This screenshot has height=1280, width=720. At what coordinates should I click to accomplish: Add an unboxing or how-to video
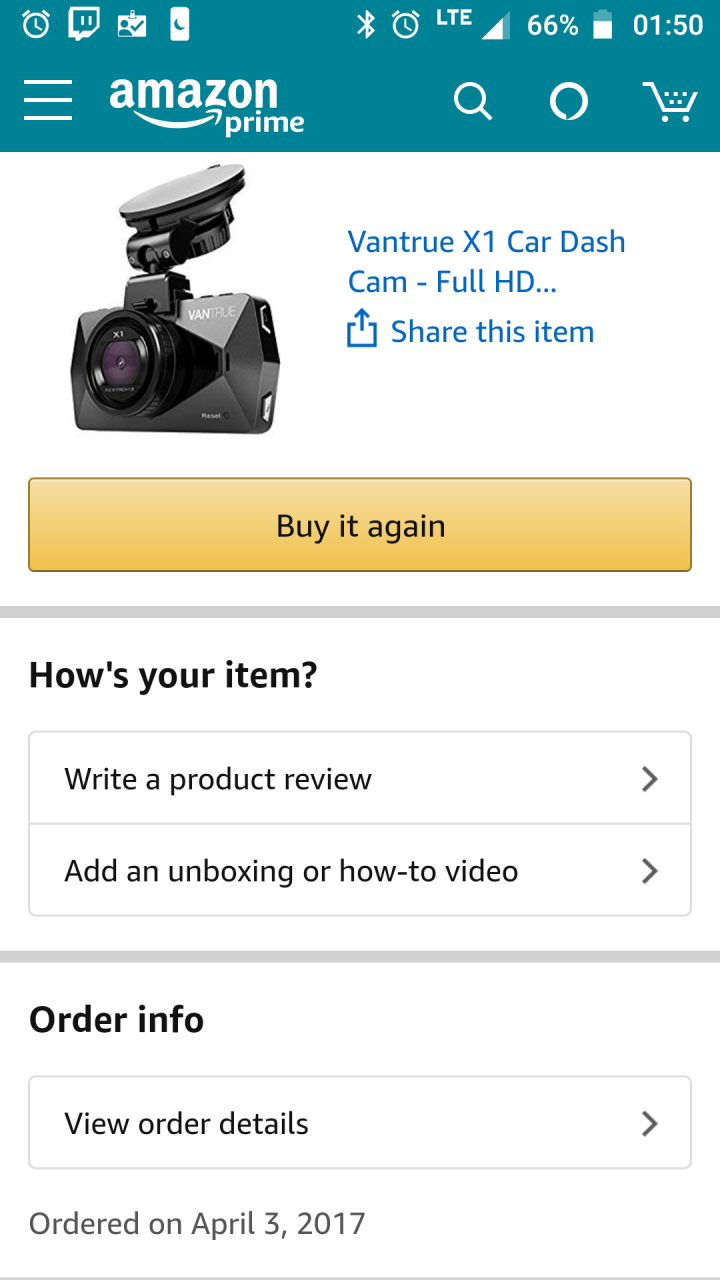coord(360,871)
